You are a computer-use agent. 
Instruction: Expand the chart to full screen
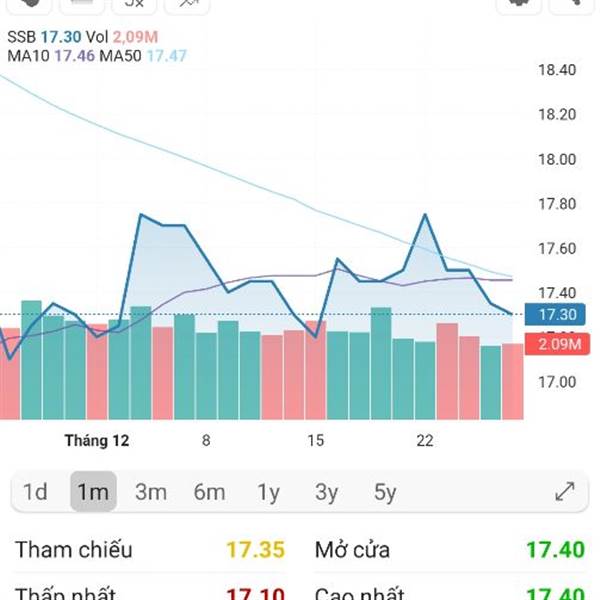565,491
